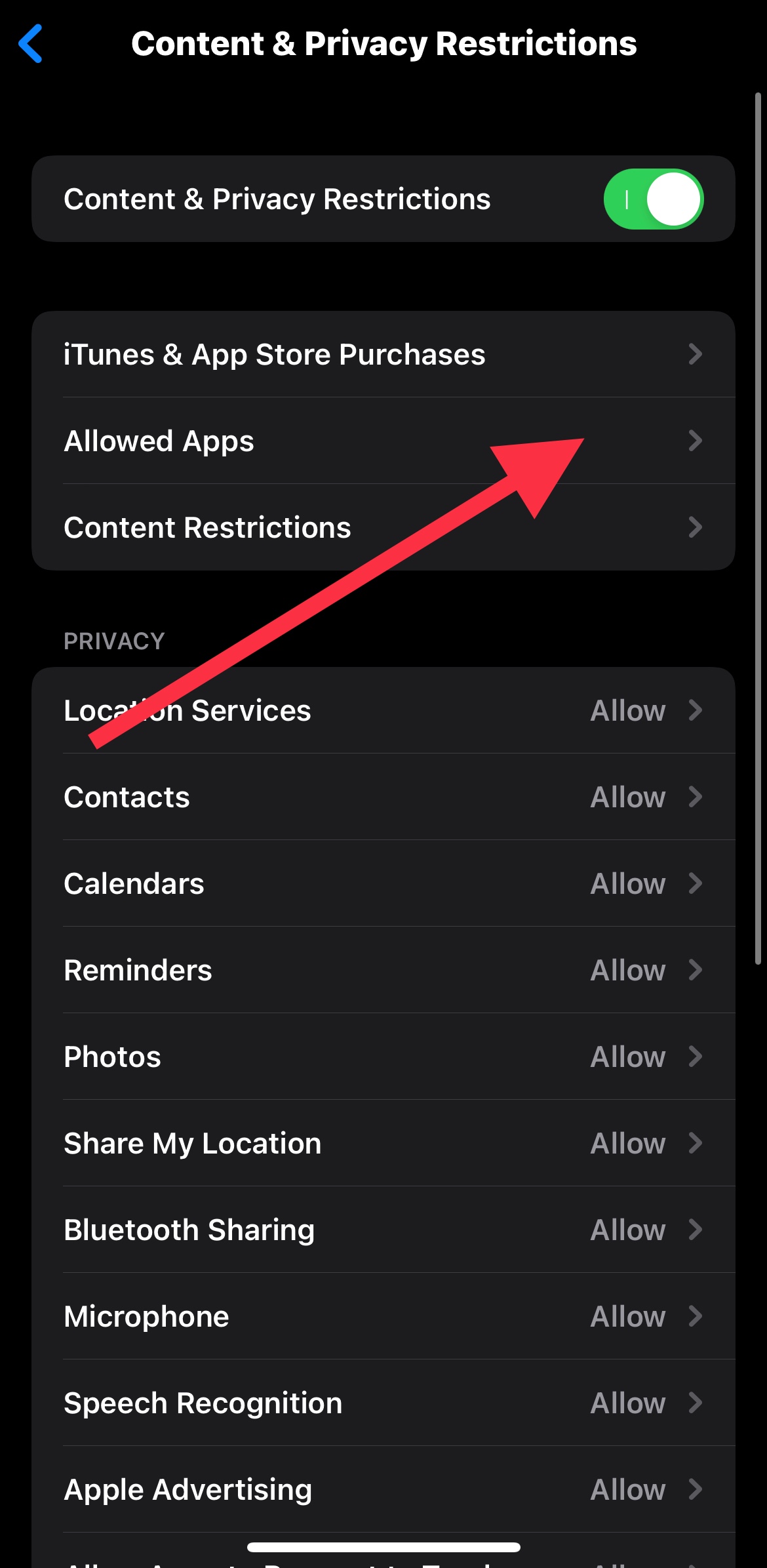767x1568 pixels.
Task: Go back to the previous settings screen
Action: [x=31, y=44]
